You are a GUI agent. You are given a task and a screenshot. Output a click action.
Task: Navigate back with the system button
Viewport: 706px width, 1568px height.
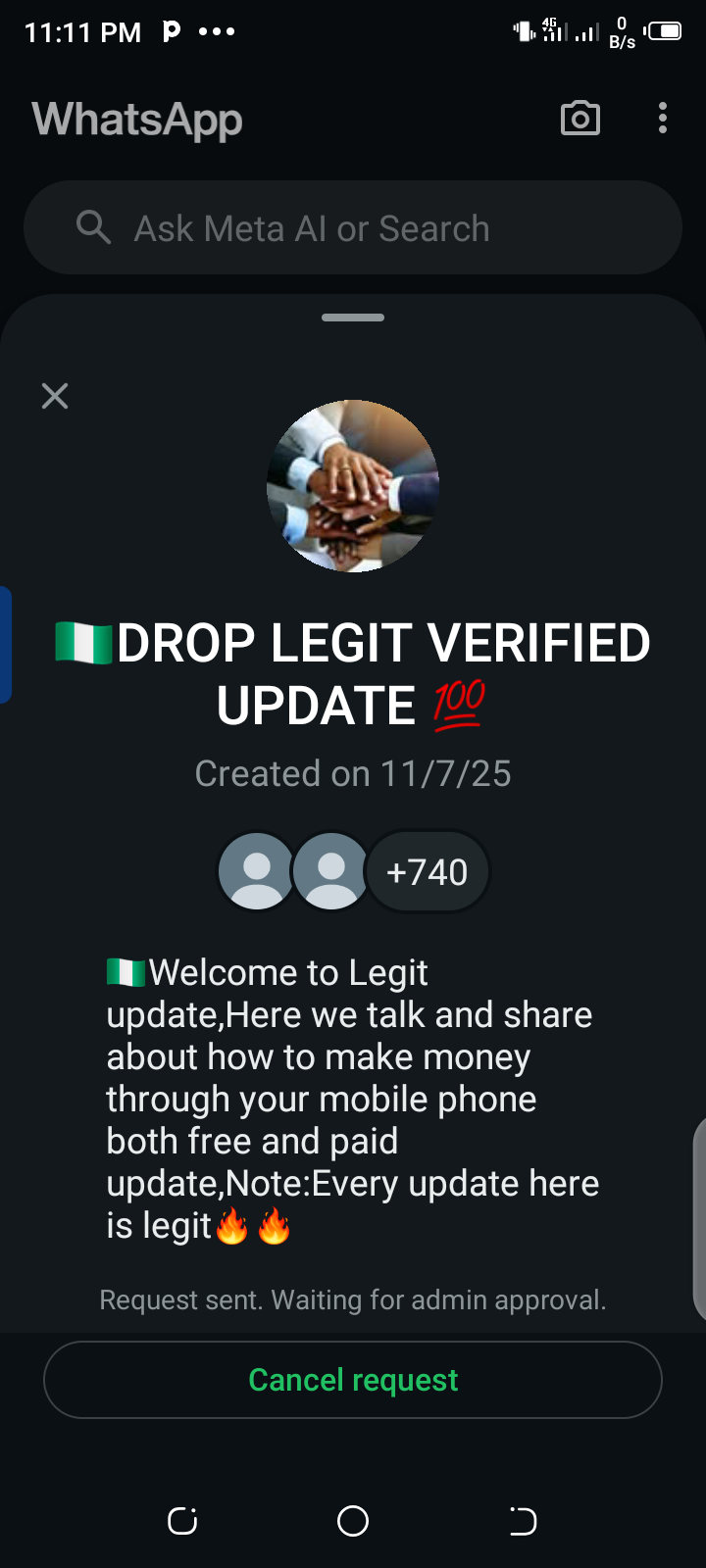point(523,1521)
